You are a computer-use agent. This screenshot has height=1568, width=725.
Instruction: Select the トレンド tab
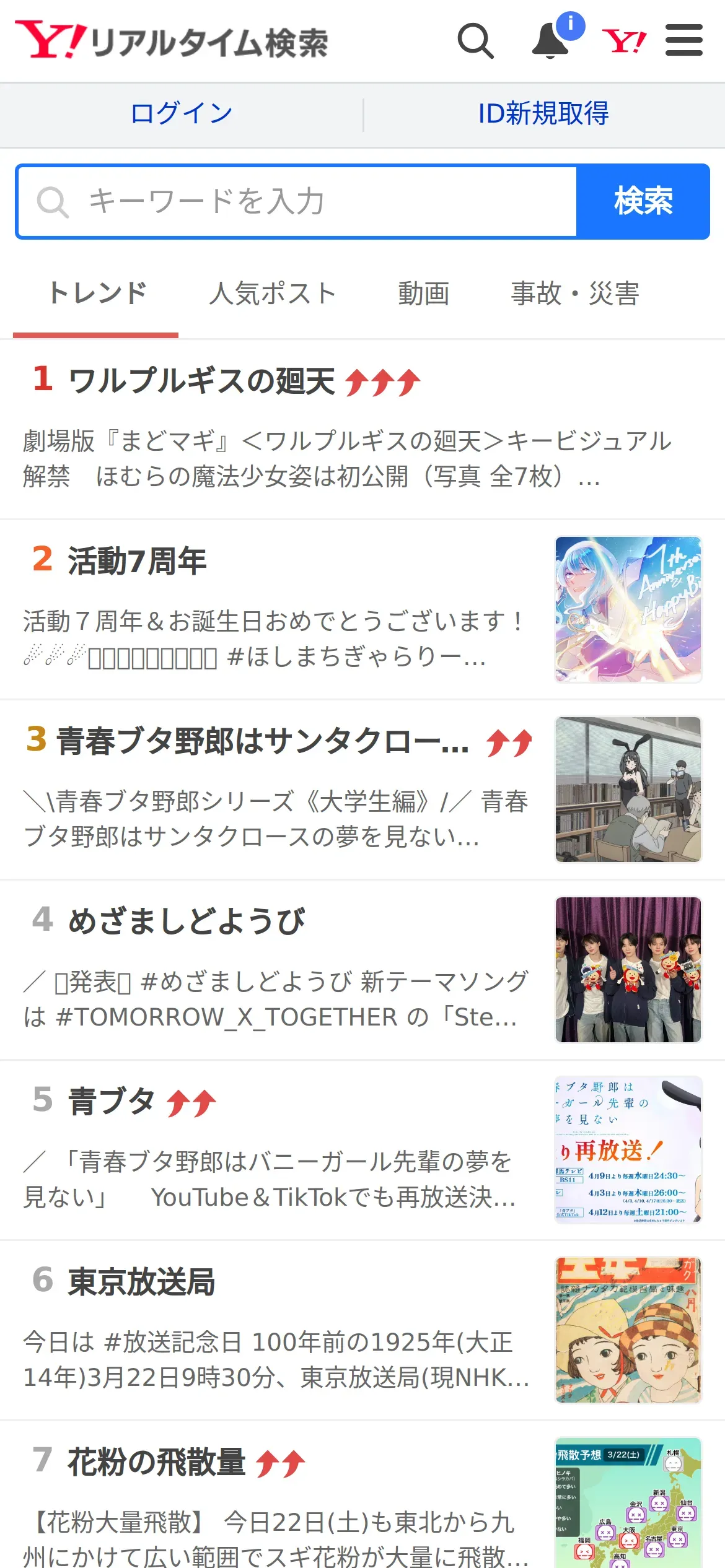(x=96, y=294)
